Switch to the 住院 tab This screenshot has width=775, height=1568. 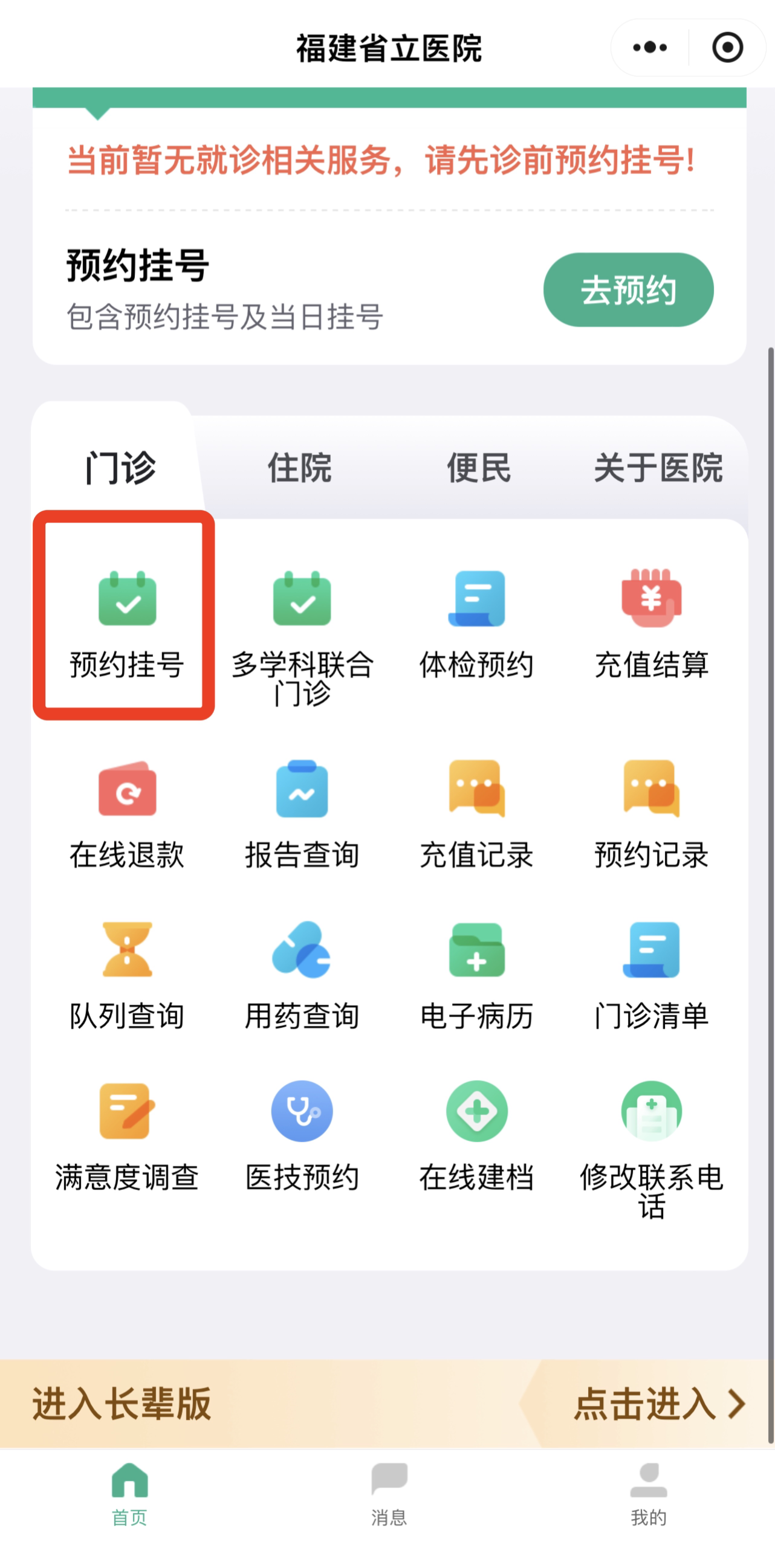299,468
